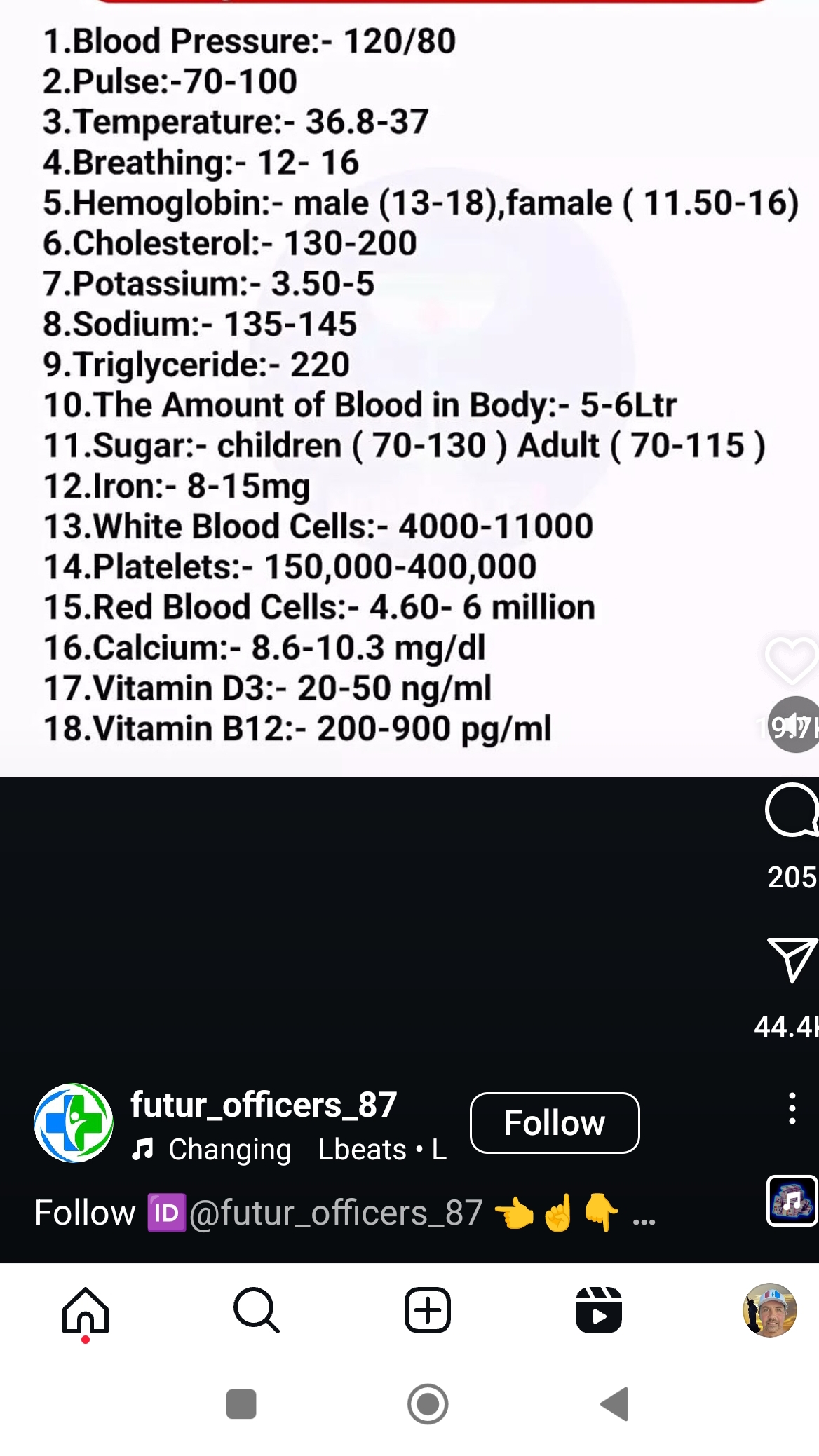Open the comments on this reel
The height and width of the screenshot is (1456, 819).
pos(791,810)
